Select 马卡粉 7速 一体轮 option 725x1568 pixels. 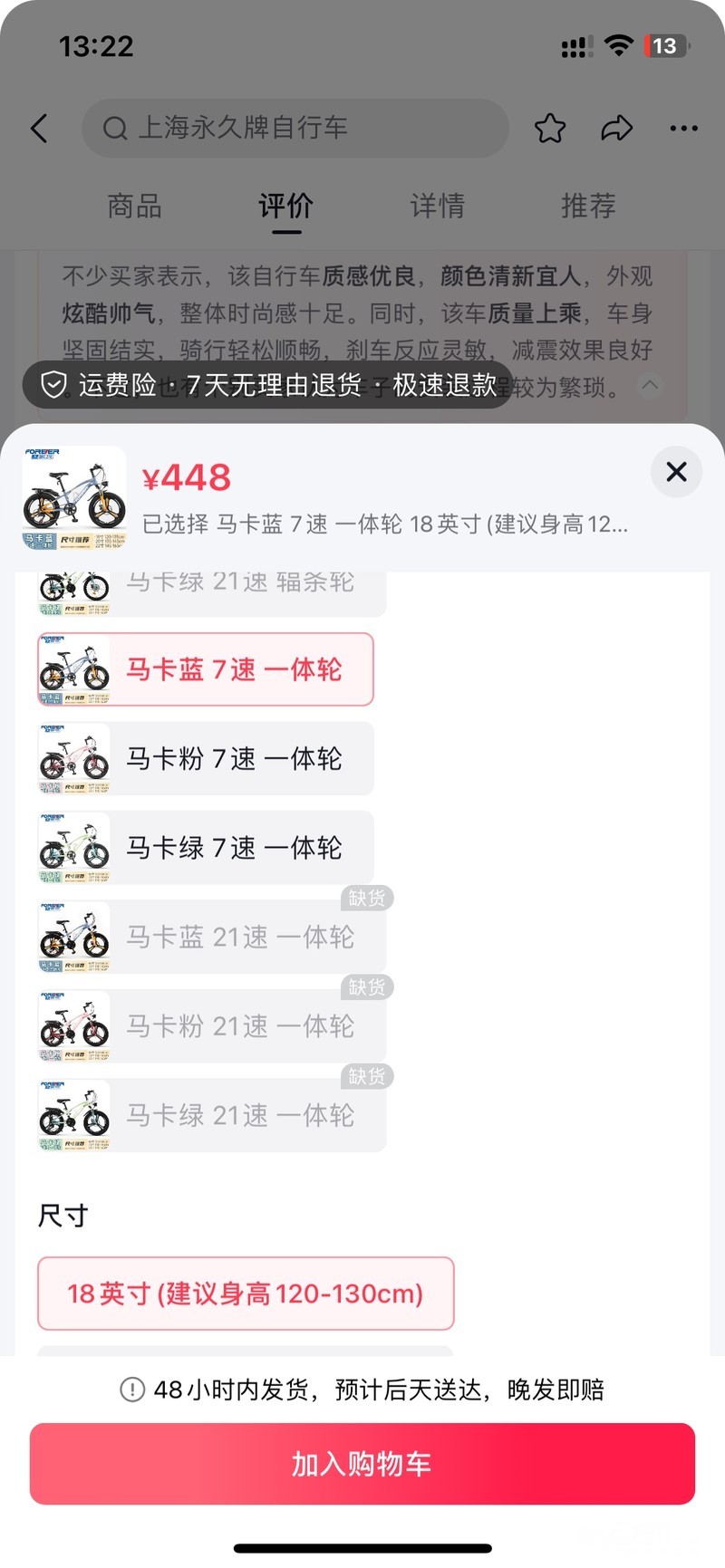[x=206, y=758]
